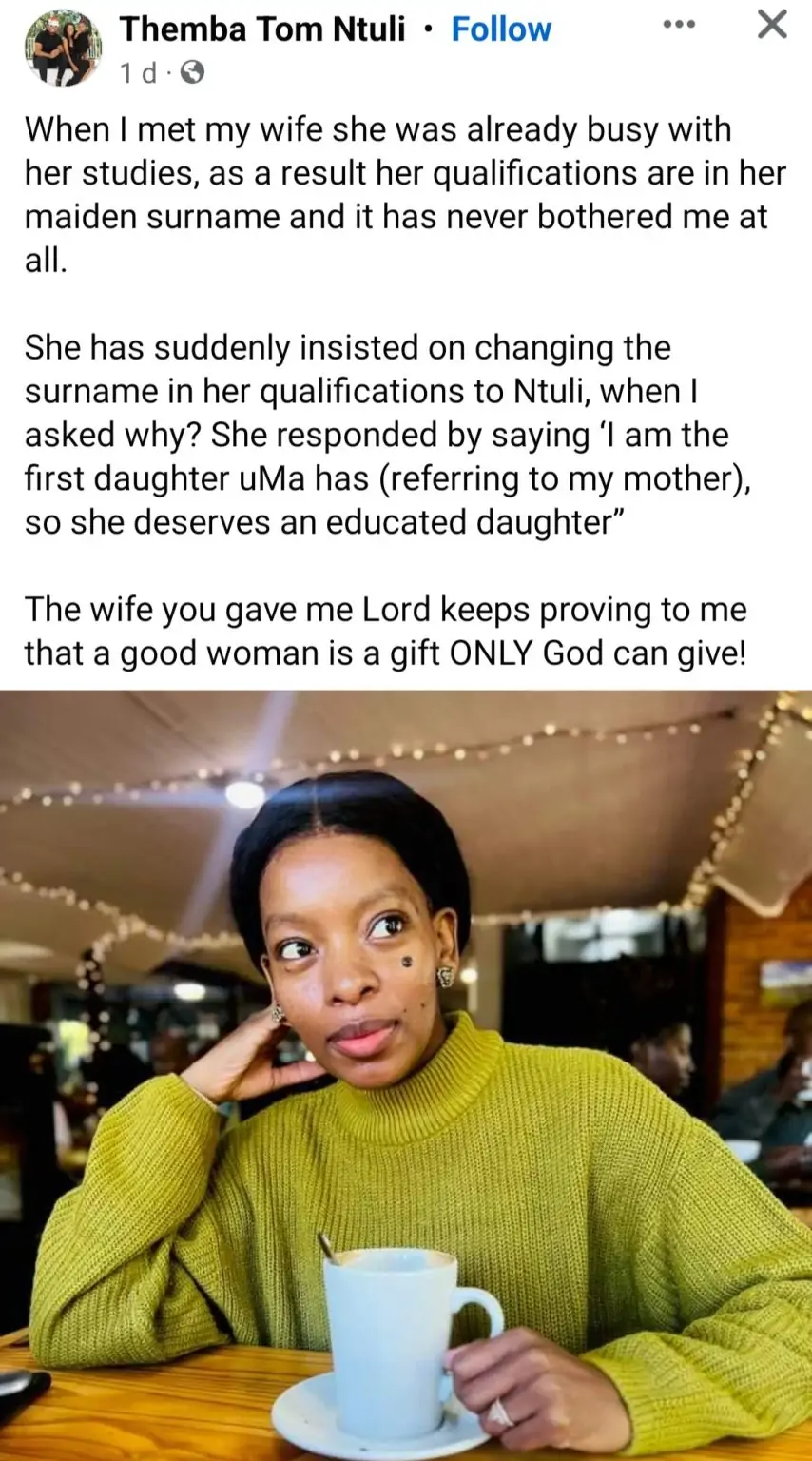Open the post's three-dot options menu
Image resolution: width=812 pixels, height=1461 pixels.
click(678, 25)
